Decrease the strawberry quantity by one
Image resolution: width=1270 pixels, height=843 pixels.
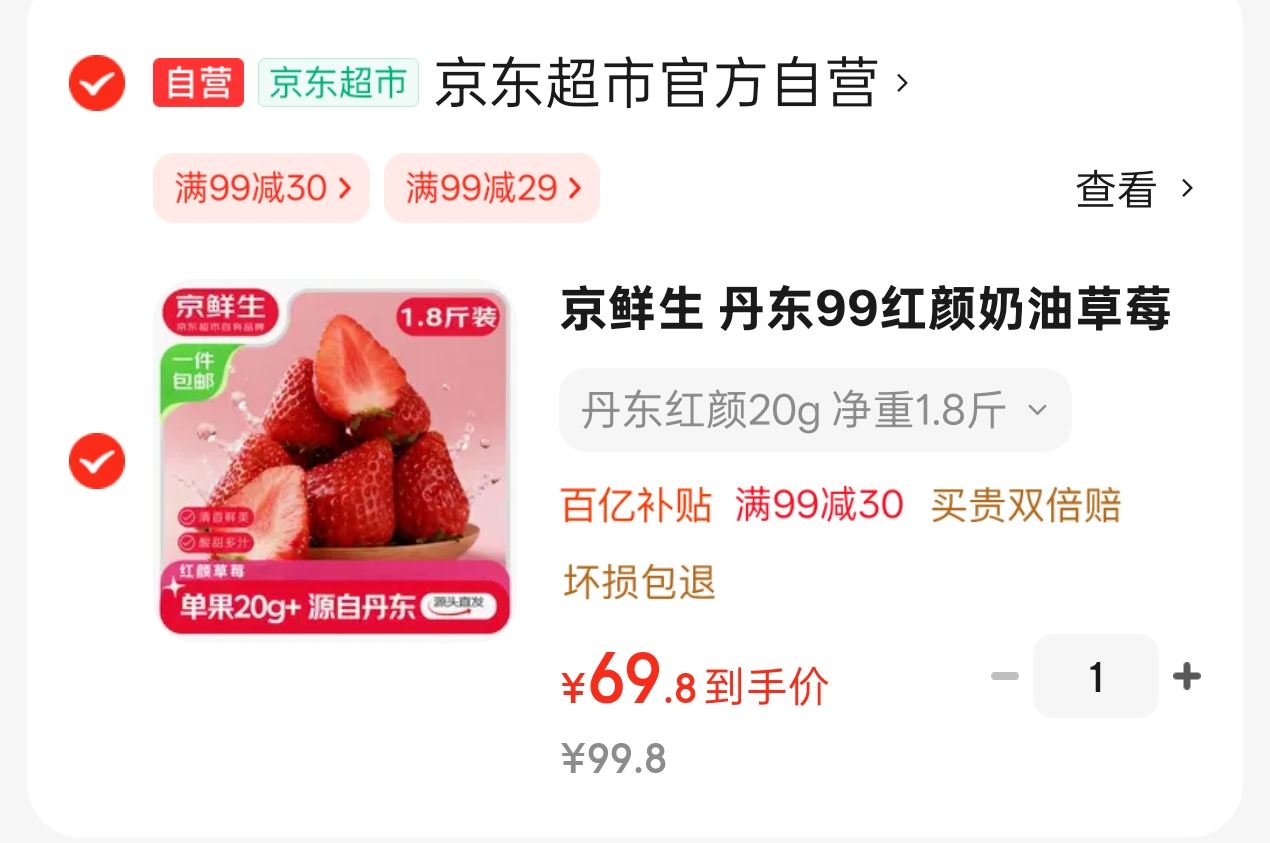point(1004,677)
